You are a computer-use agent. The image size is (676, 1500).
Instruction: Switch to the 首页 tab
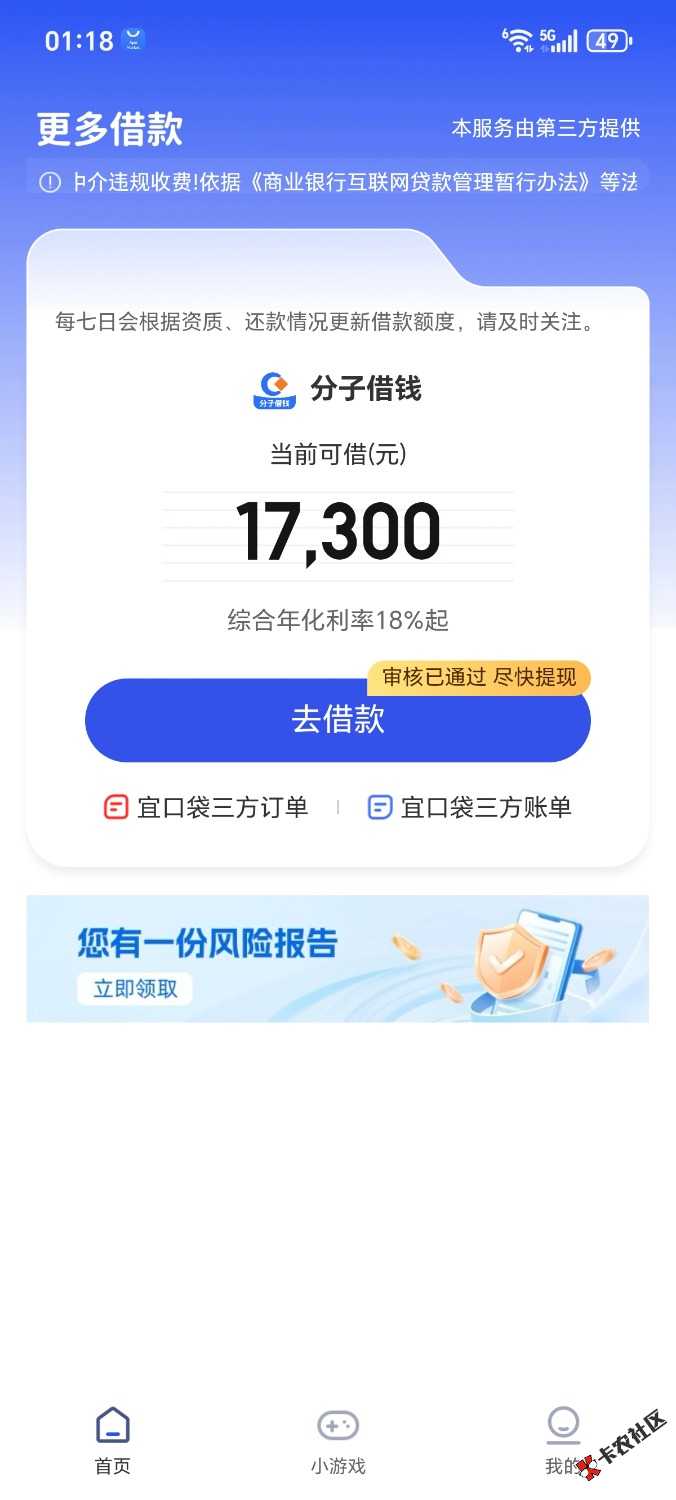click(x=113, y=1440)
